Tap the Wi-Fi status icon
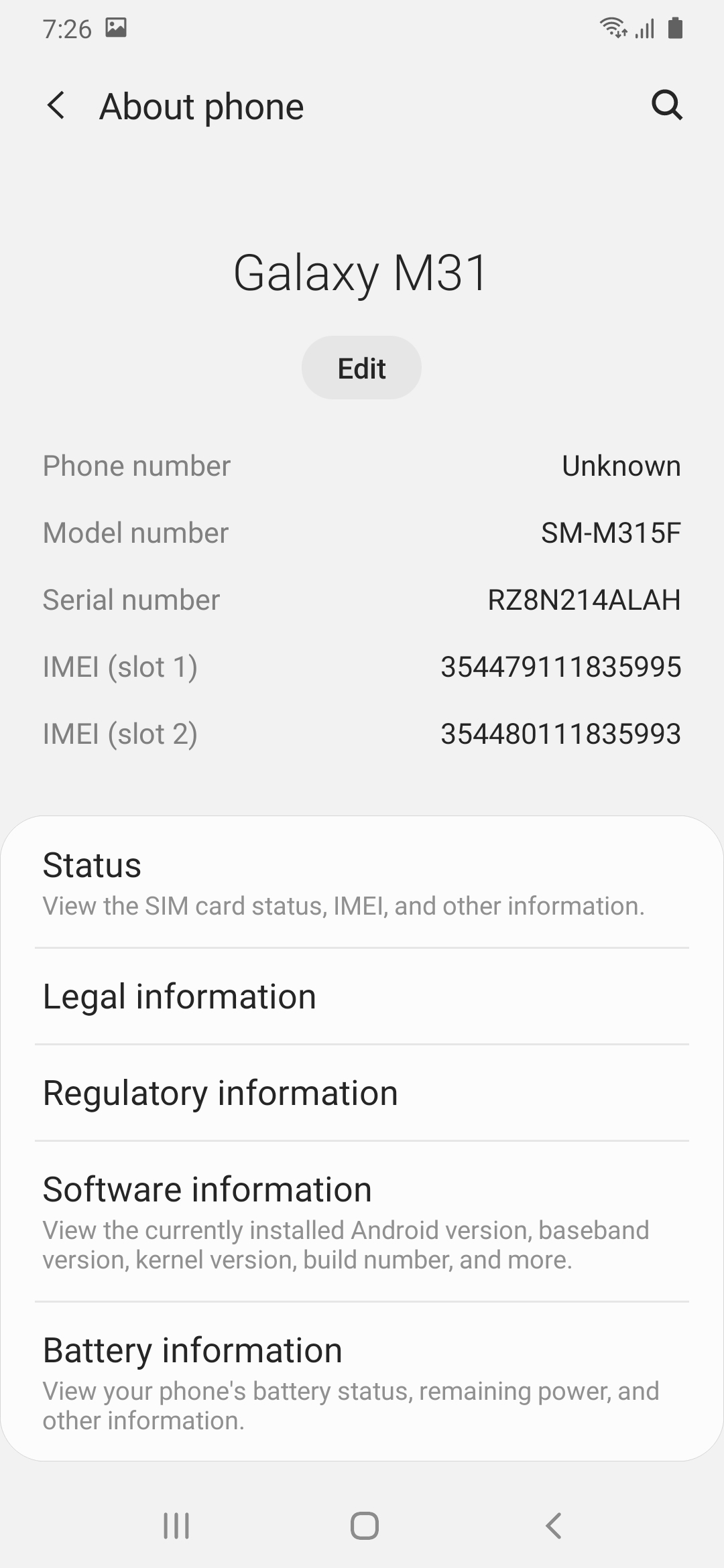This screenshot has height=1568, width=724. (x=614, y=28)
